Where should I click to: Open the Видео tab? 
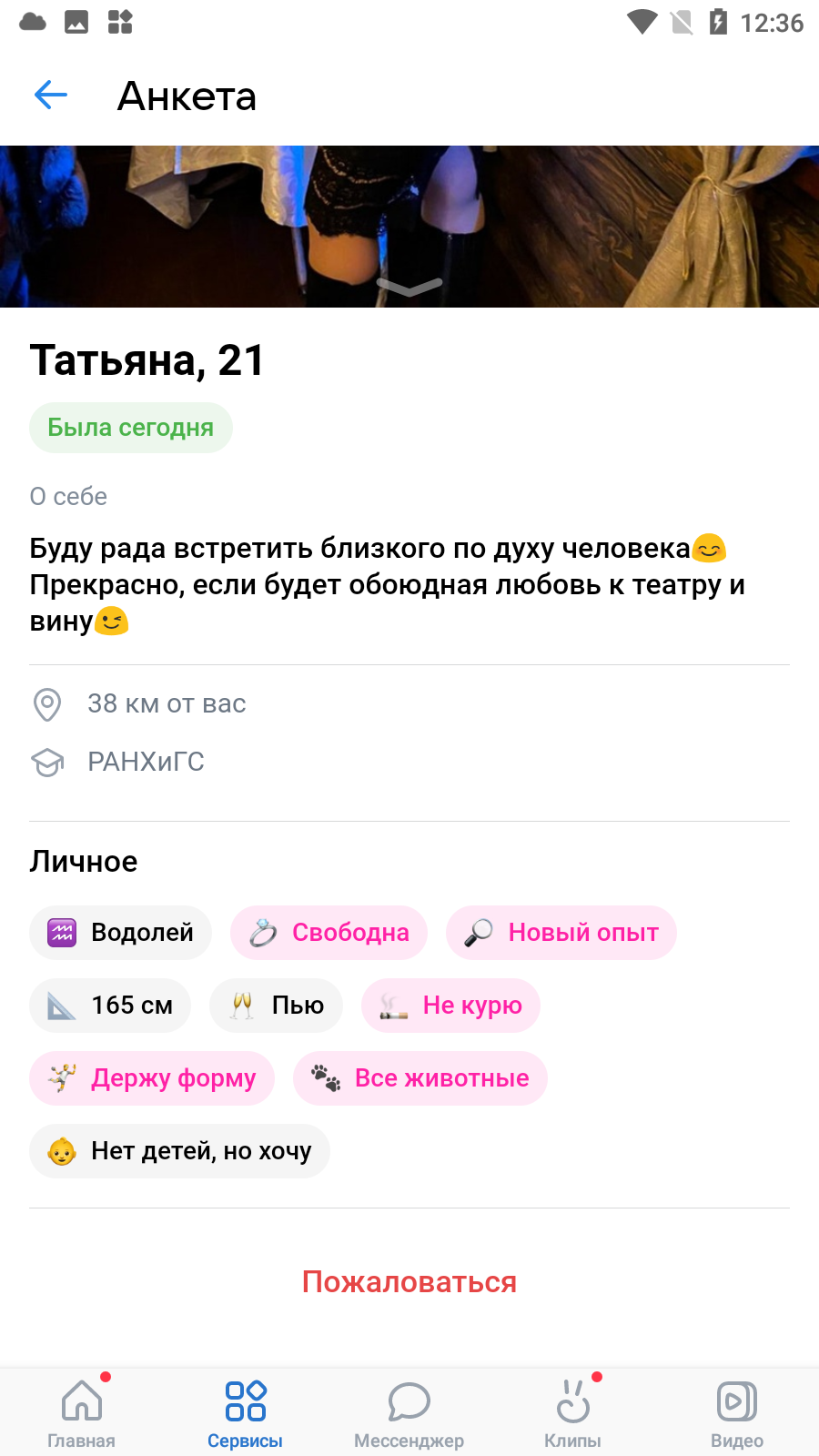(737, 1412)
